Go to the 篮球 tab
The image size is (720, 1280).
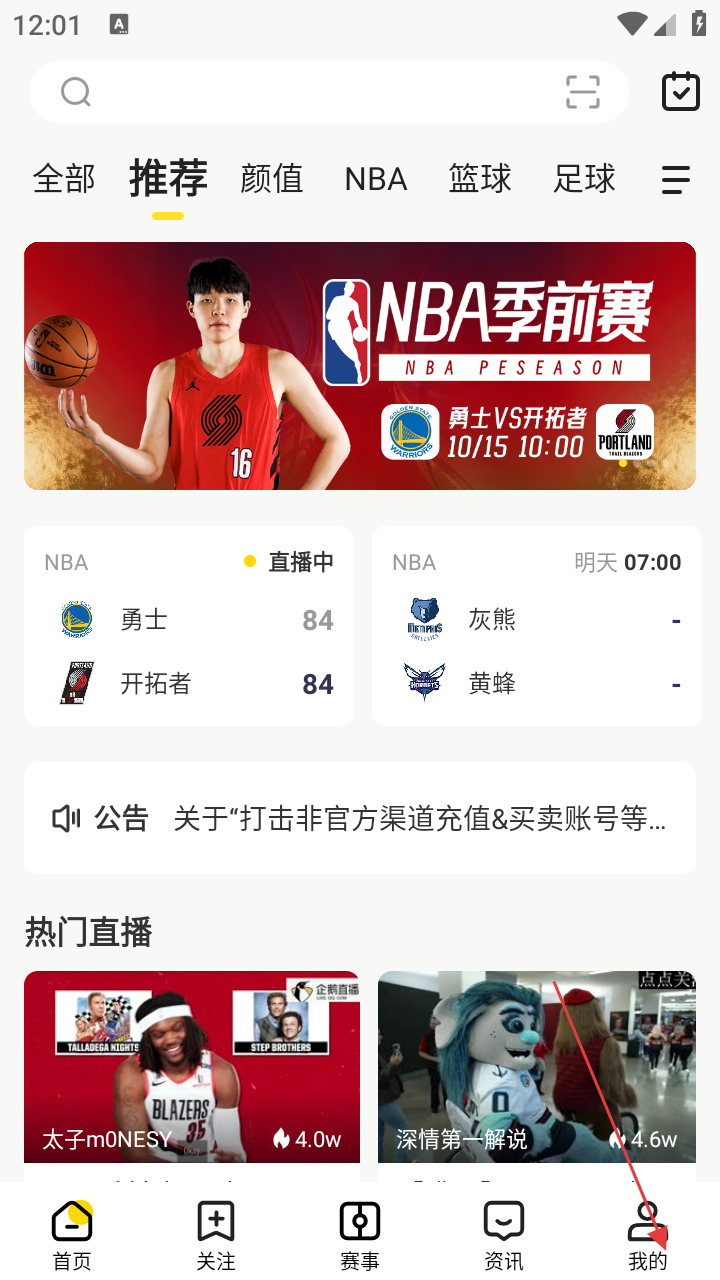[x=480, y=179]
